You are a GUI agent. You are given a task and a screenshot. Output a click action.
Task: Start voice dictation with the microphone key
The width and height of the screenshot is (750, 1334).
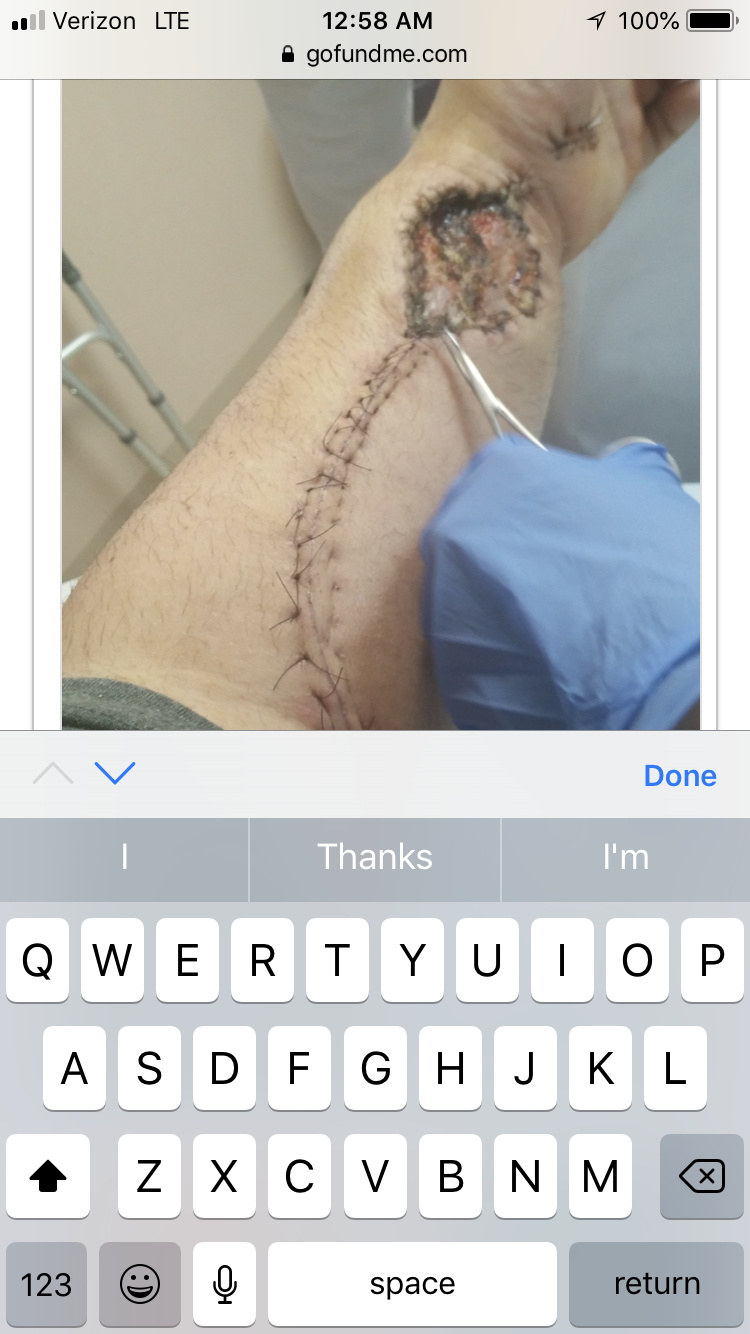(224, 1284)
